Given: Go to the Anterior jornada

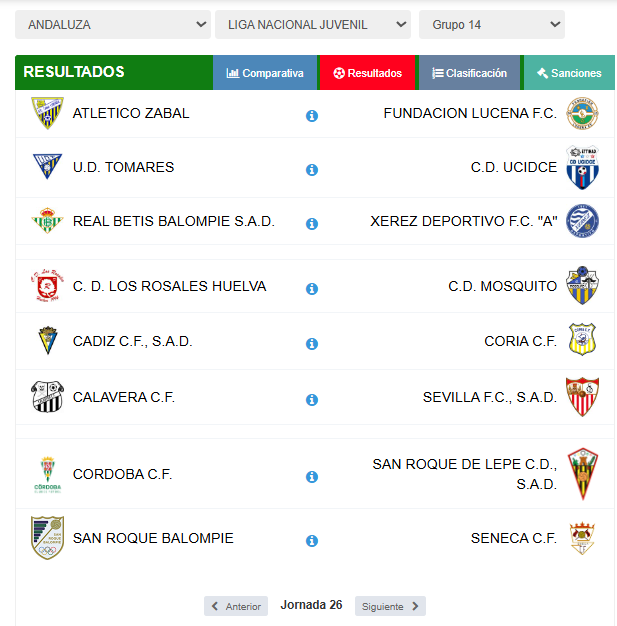Looking at the screenshot, I should (236, 606).
